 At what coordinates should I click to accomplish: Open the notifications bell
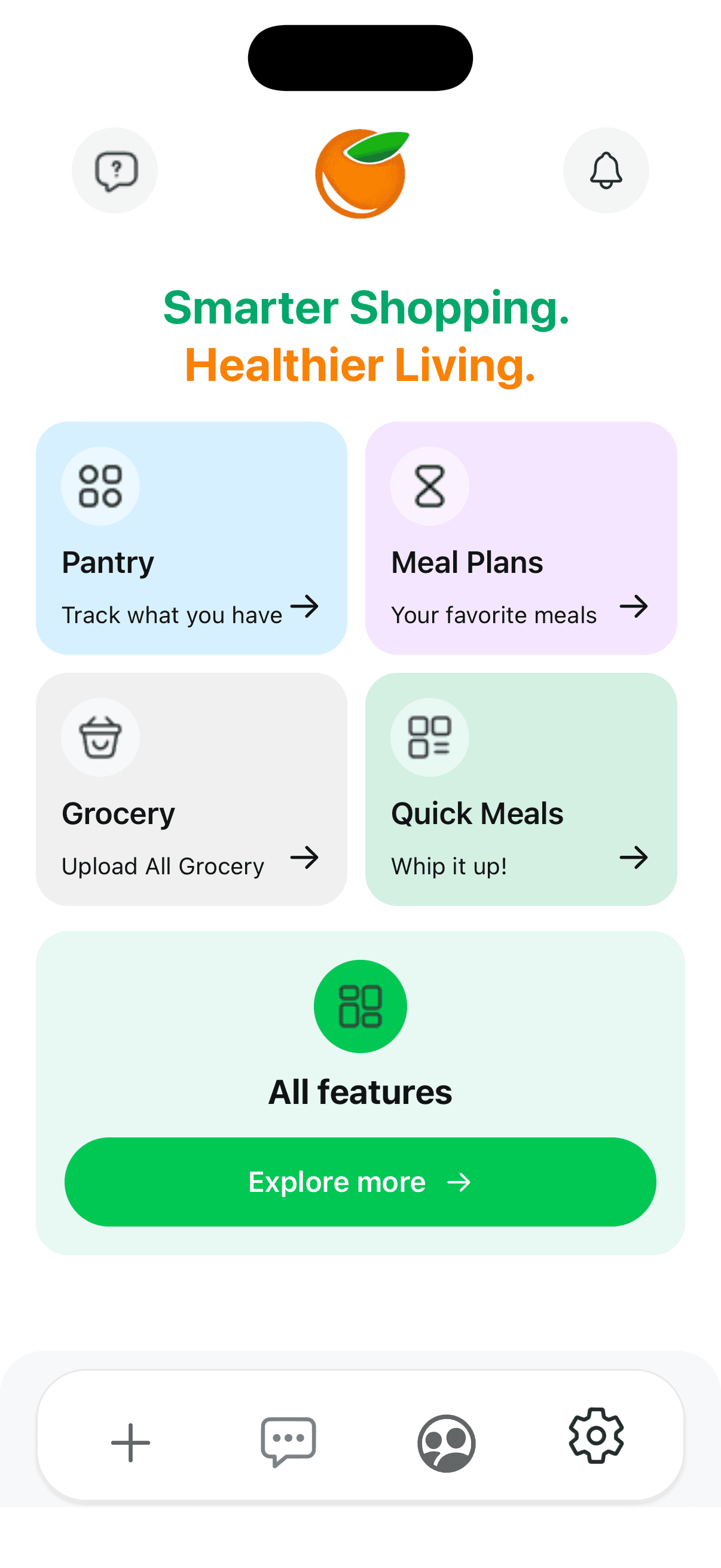pos(606,170)
